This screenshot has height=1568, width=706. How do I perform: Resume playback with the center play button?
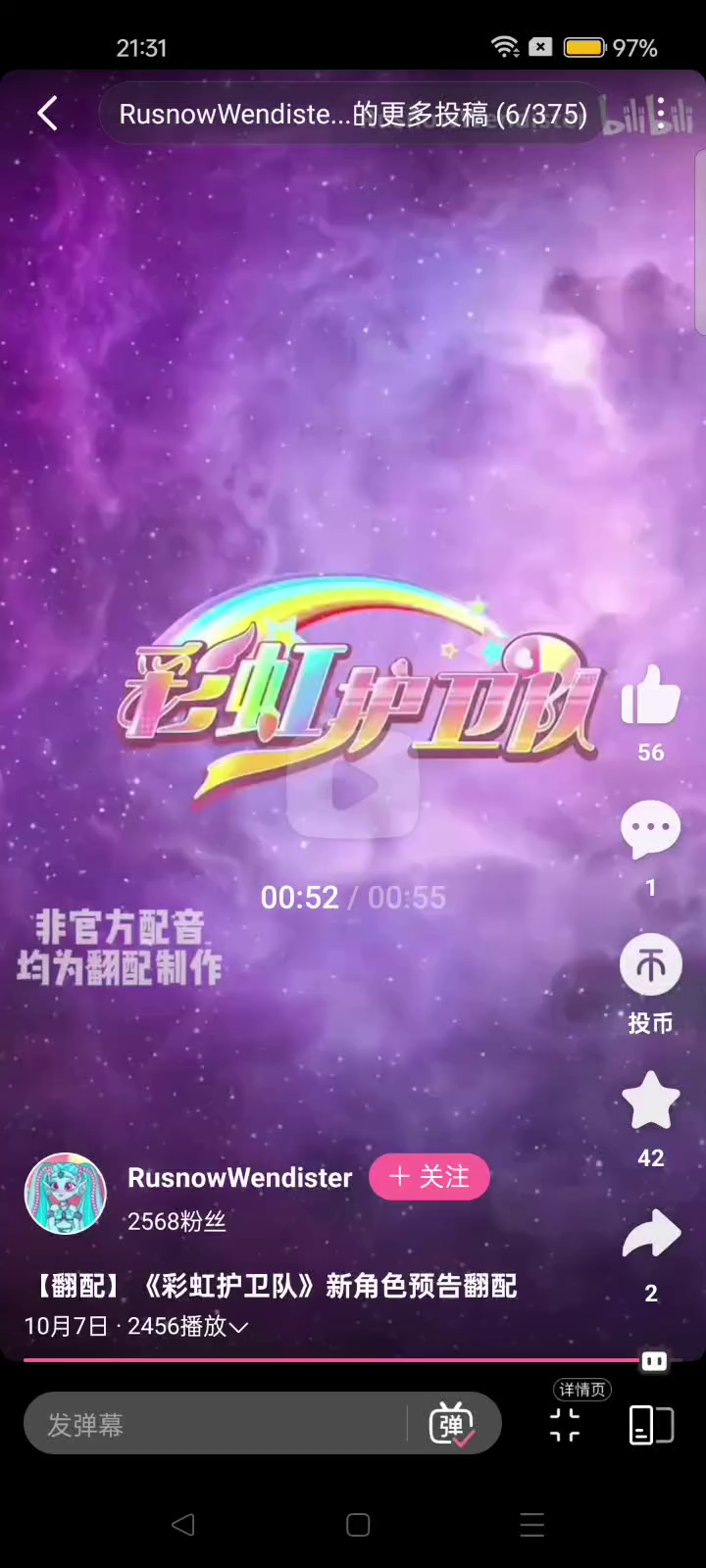click(353, 787)
